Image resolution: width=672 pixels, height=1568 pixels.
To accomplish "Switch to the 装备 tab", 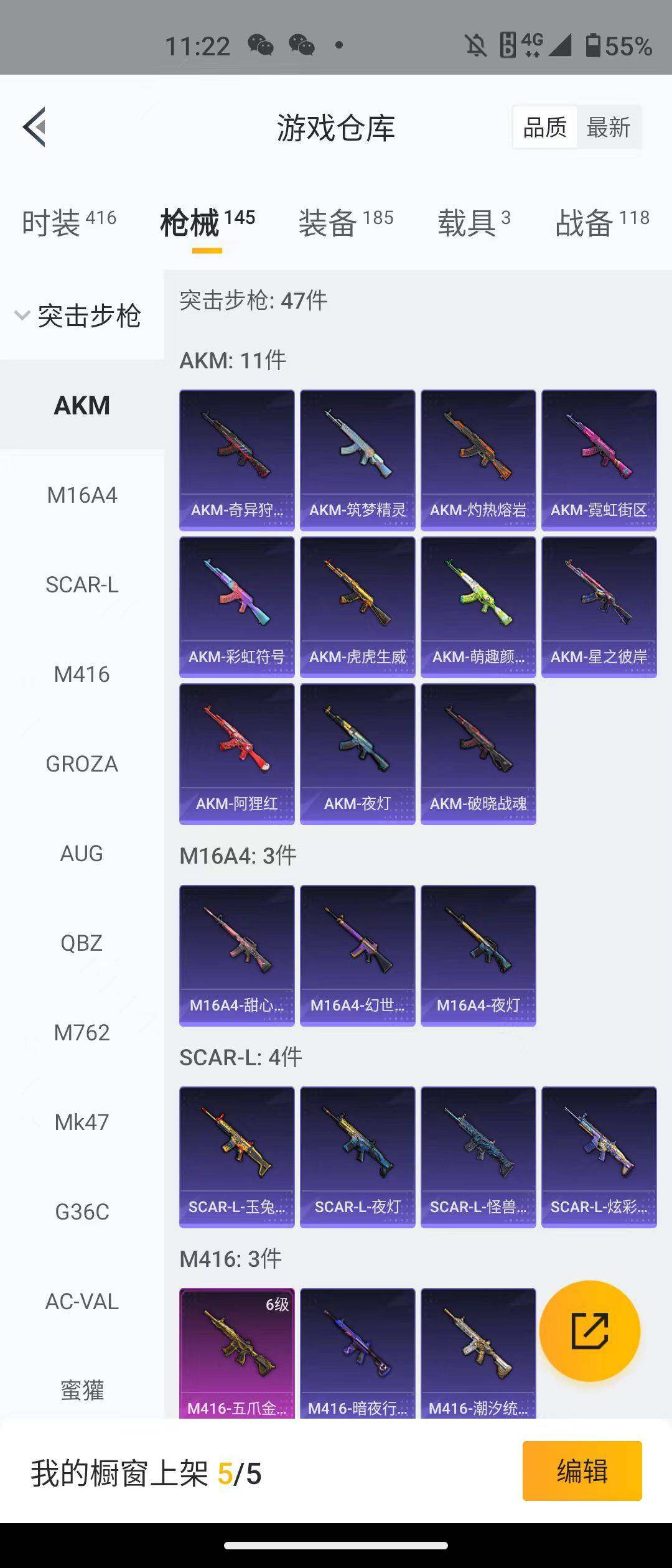I will tap(345, 223).
